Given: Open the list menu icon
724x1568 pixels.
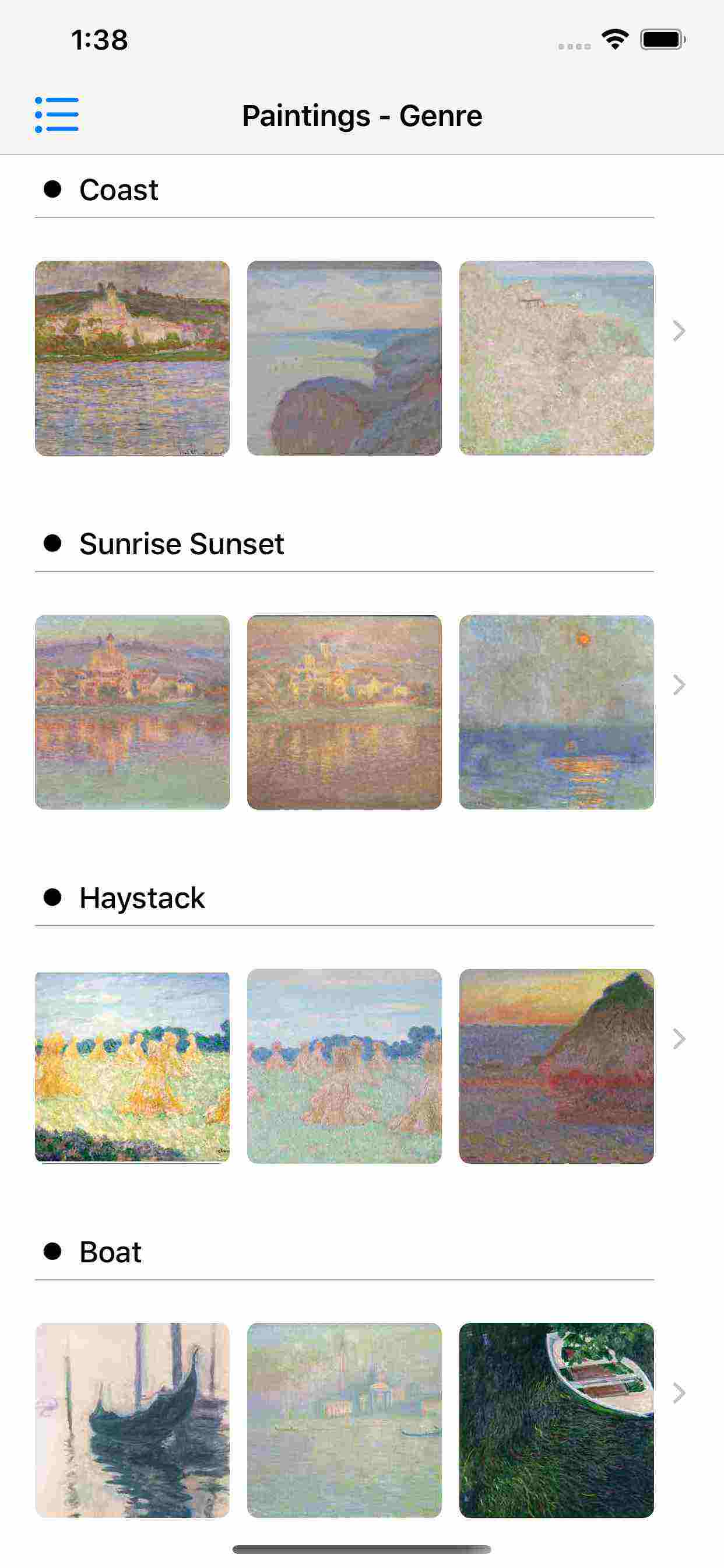Looking at the screenshot, I should 57,114.
